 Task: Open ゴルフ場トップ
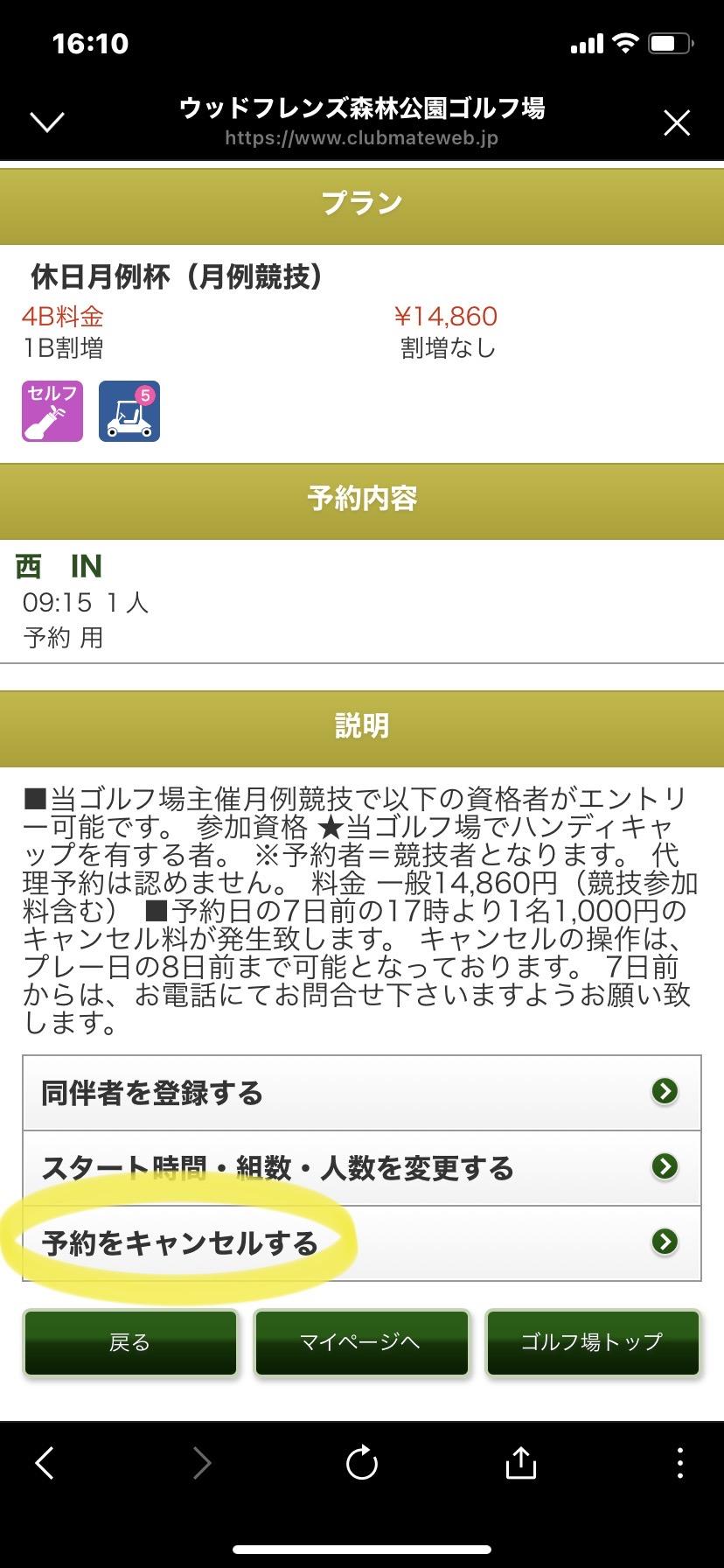[x=592, y=1342]
